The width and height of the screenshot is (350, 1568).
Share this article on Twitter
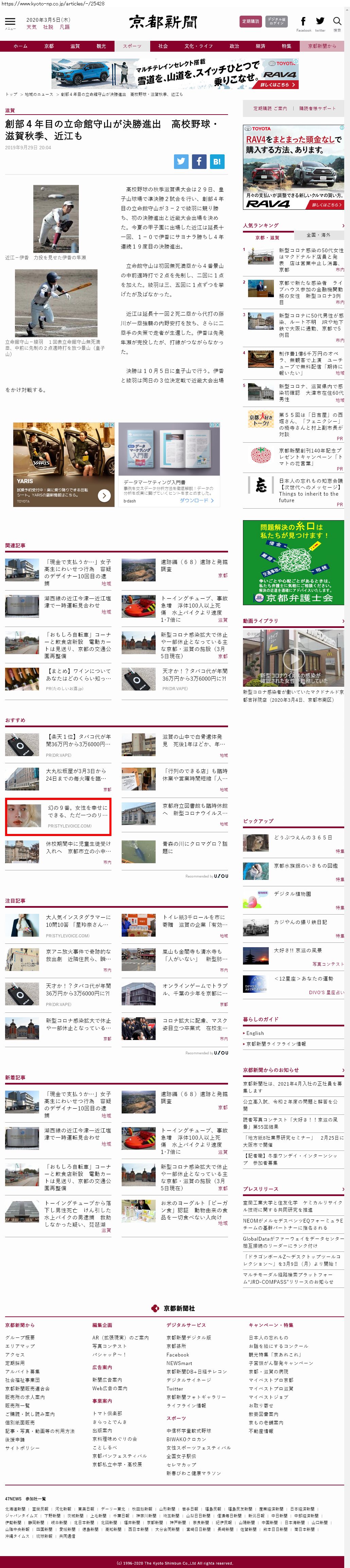tap(181, 161)
